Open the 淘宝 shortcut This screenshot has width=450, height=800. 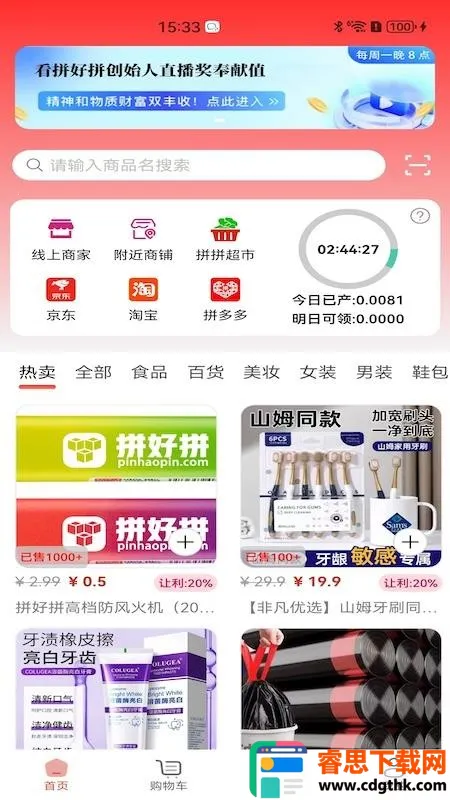click(x=143, y=300)
